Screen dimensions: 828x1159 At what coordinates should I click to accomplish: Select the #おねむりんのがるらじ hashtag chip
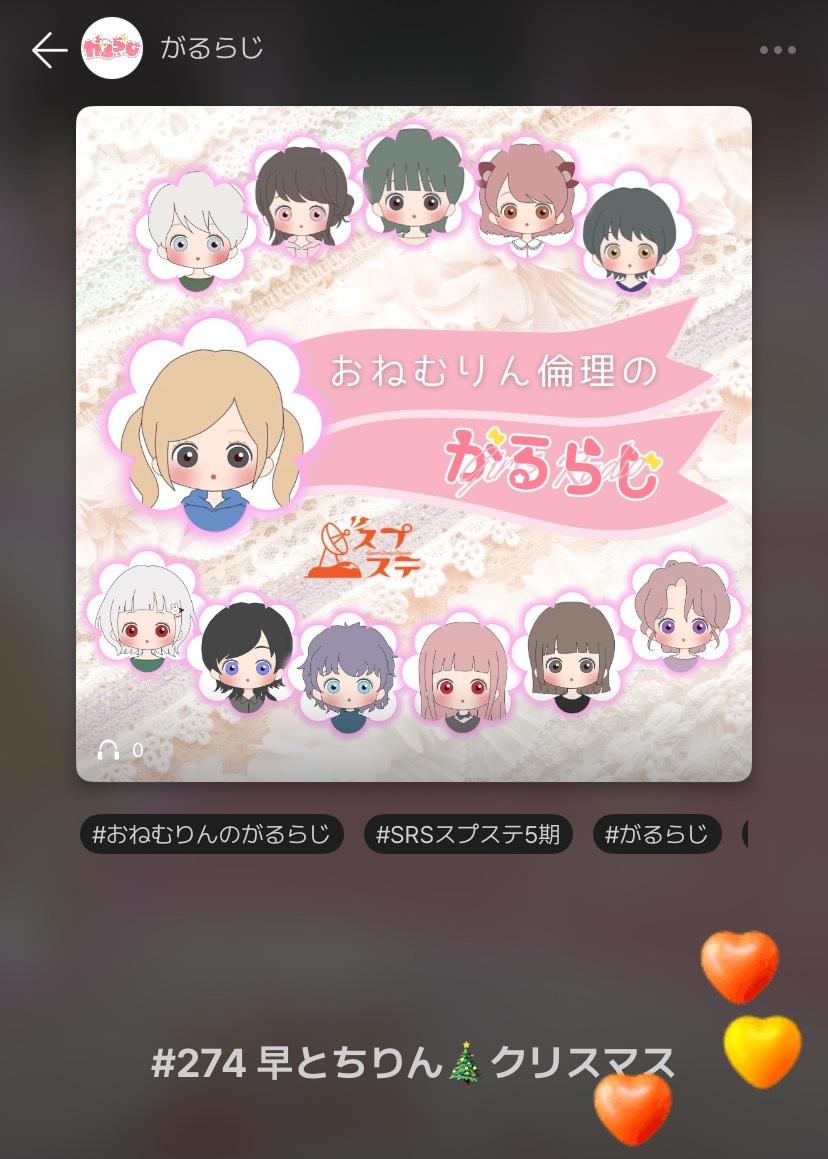(x=211, y=834)
